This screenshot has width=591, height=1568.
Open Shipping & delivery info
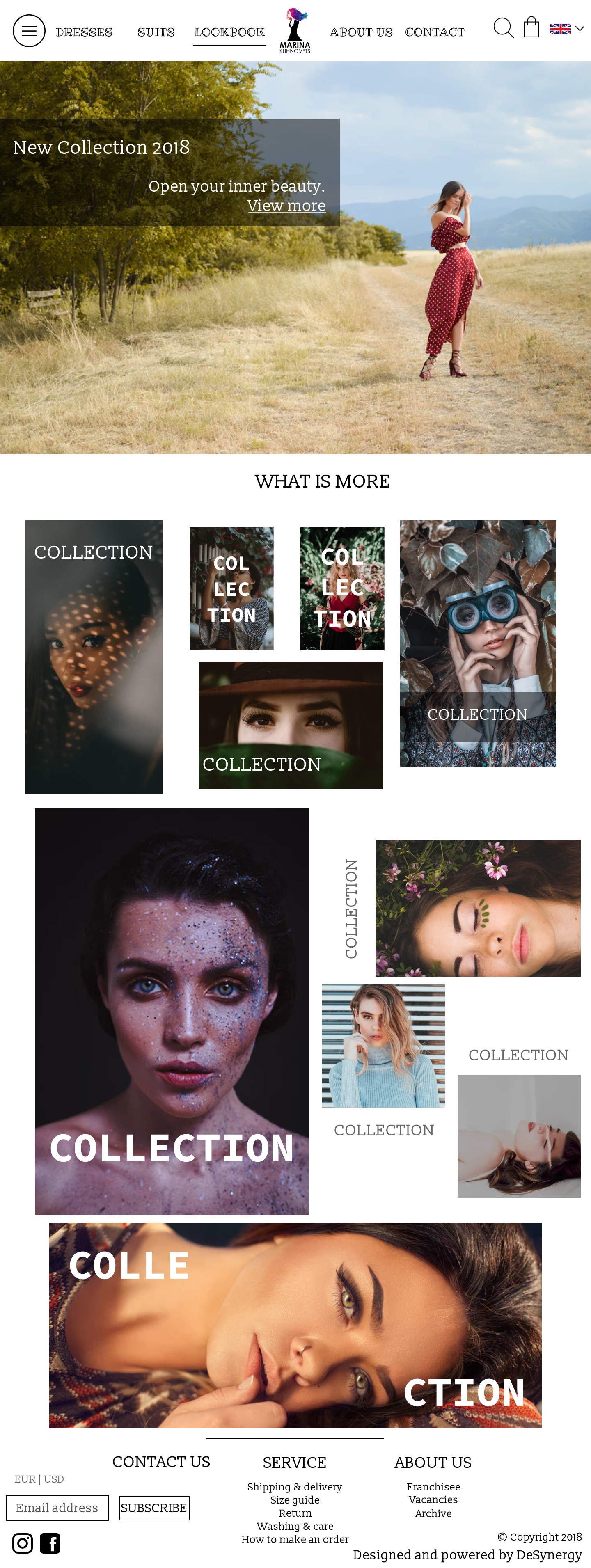tap(294, 1486)
